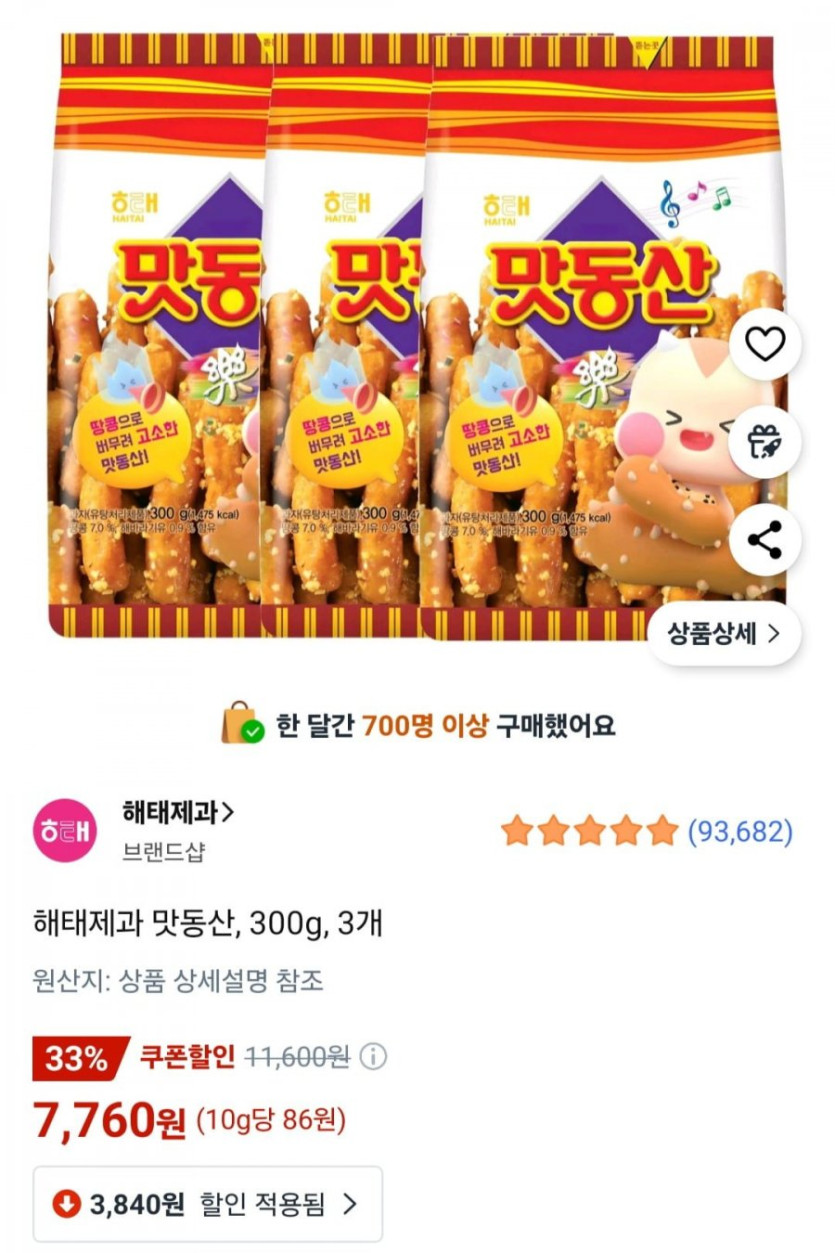Open 상품상세 product details
The image size is (835, 1253).
(723, 633)
